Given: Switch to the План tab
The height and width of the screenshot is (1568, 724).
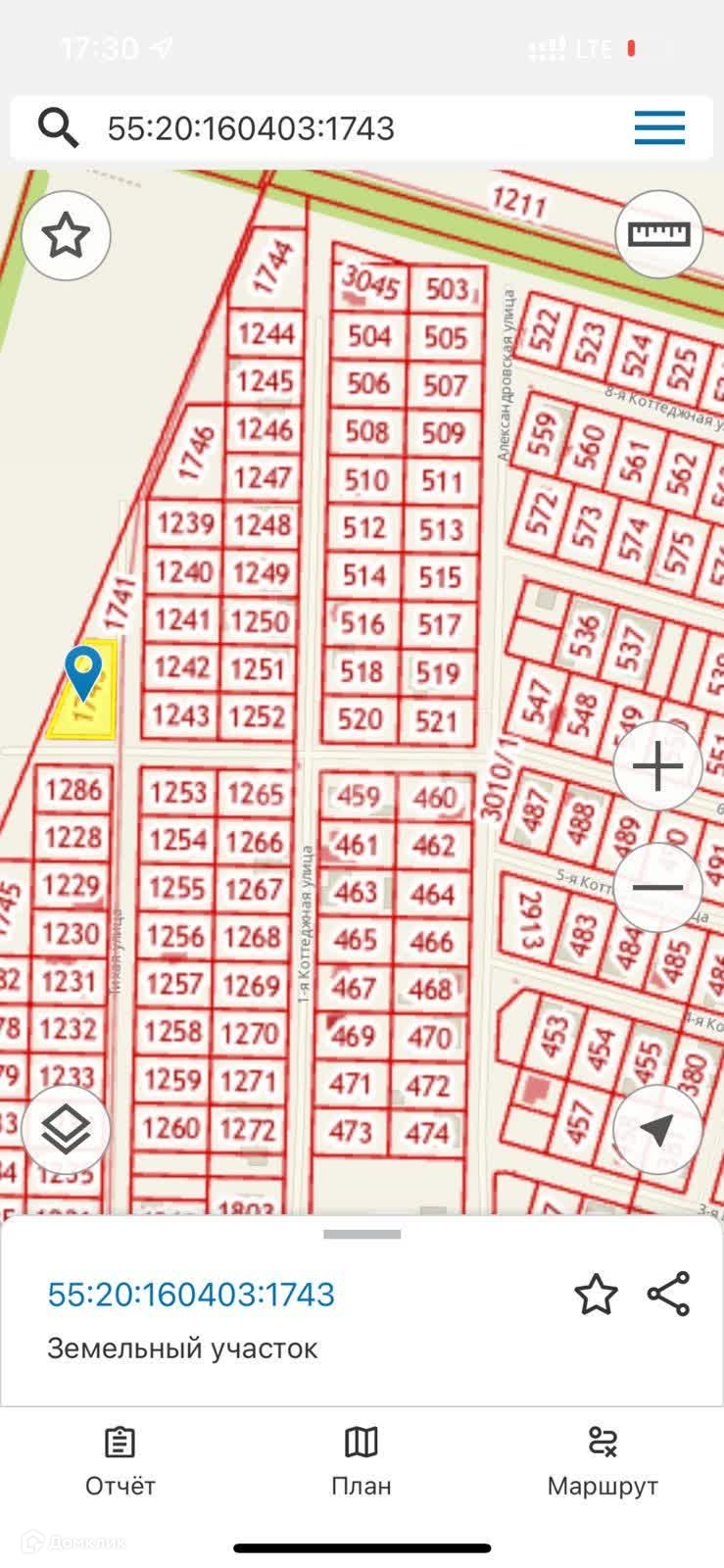Looking at the screenshot, I should point(362,1460).
